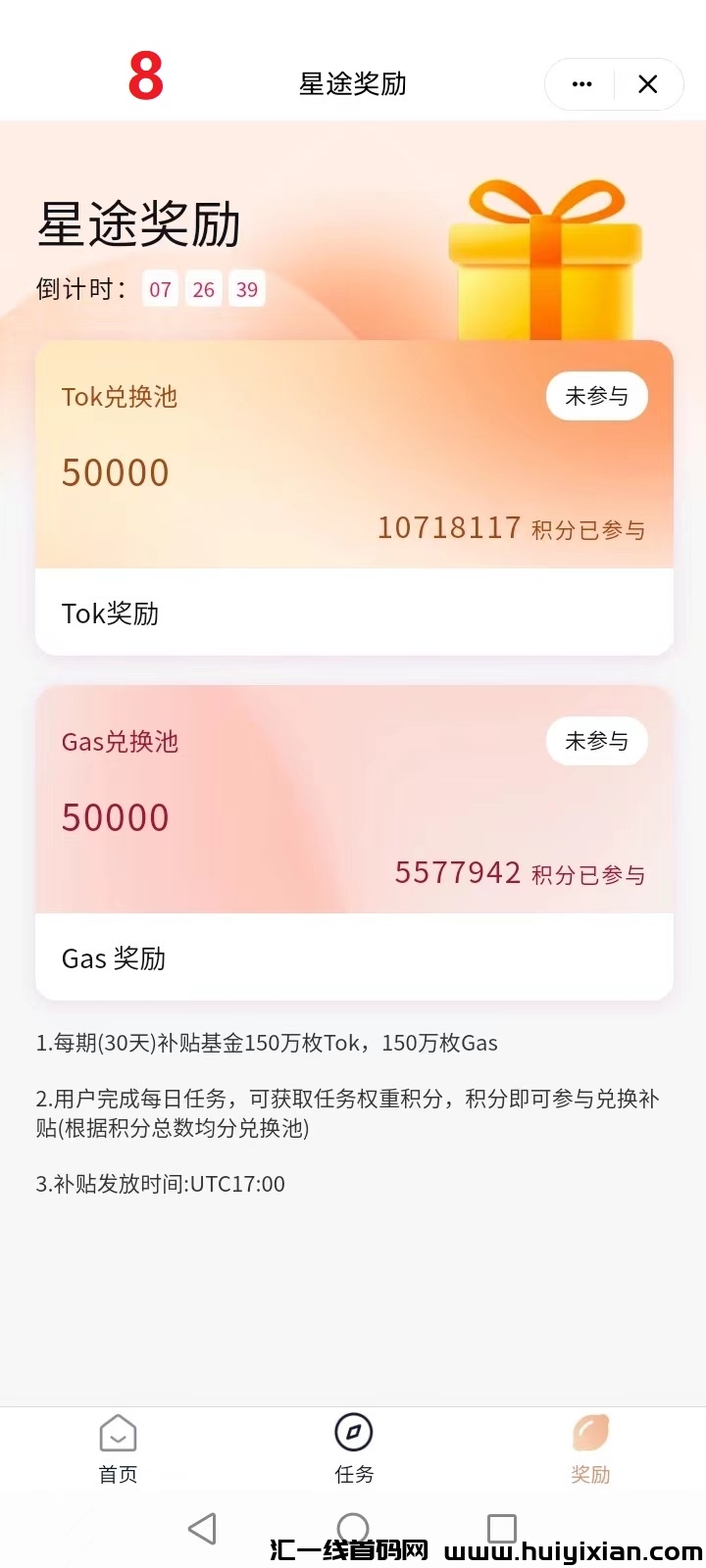Toggle participation via Tok pool 未参与 pill
Viewport: 706px width, 1568px height.
pyautogui.click(x=596, y=396)
